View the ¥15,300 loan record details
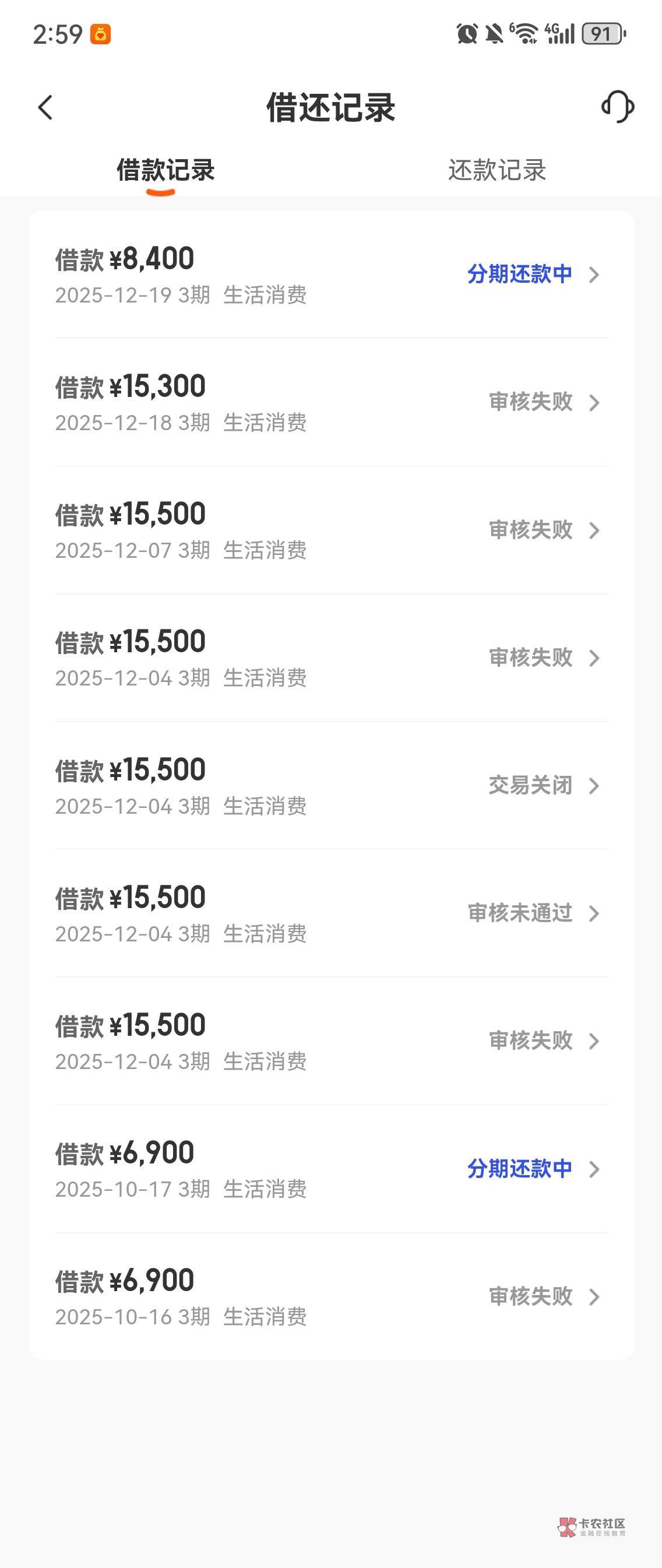 tap(331, 403)
